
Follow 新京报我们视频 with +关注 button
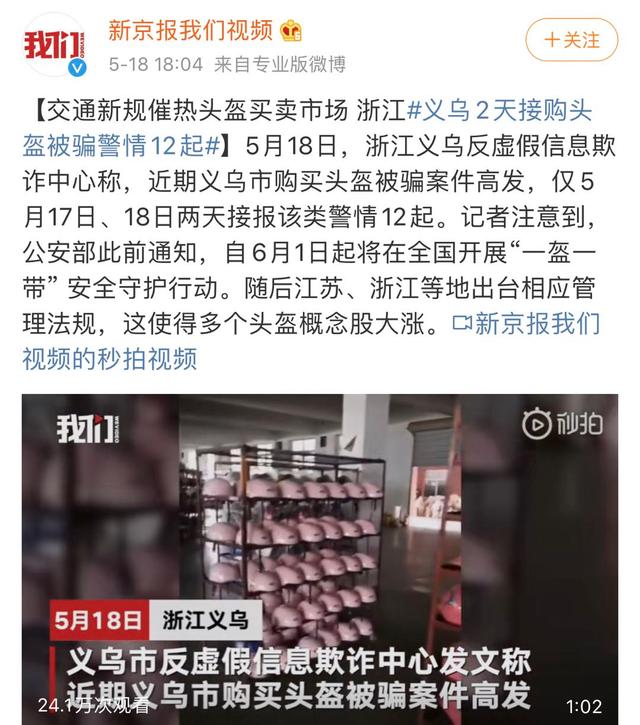572,40
